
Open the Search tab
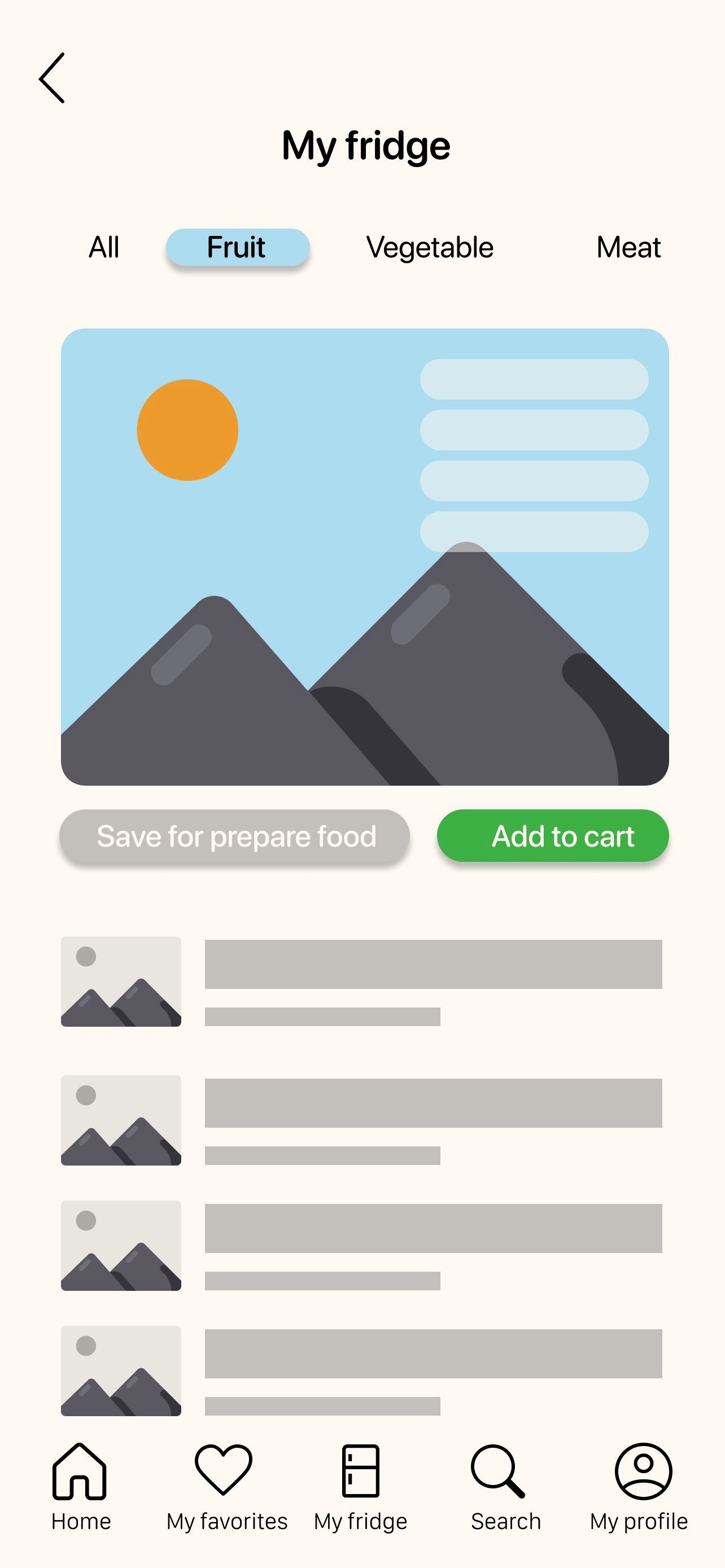pos(505,1486)
